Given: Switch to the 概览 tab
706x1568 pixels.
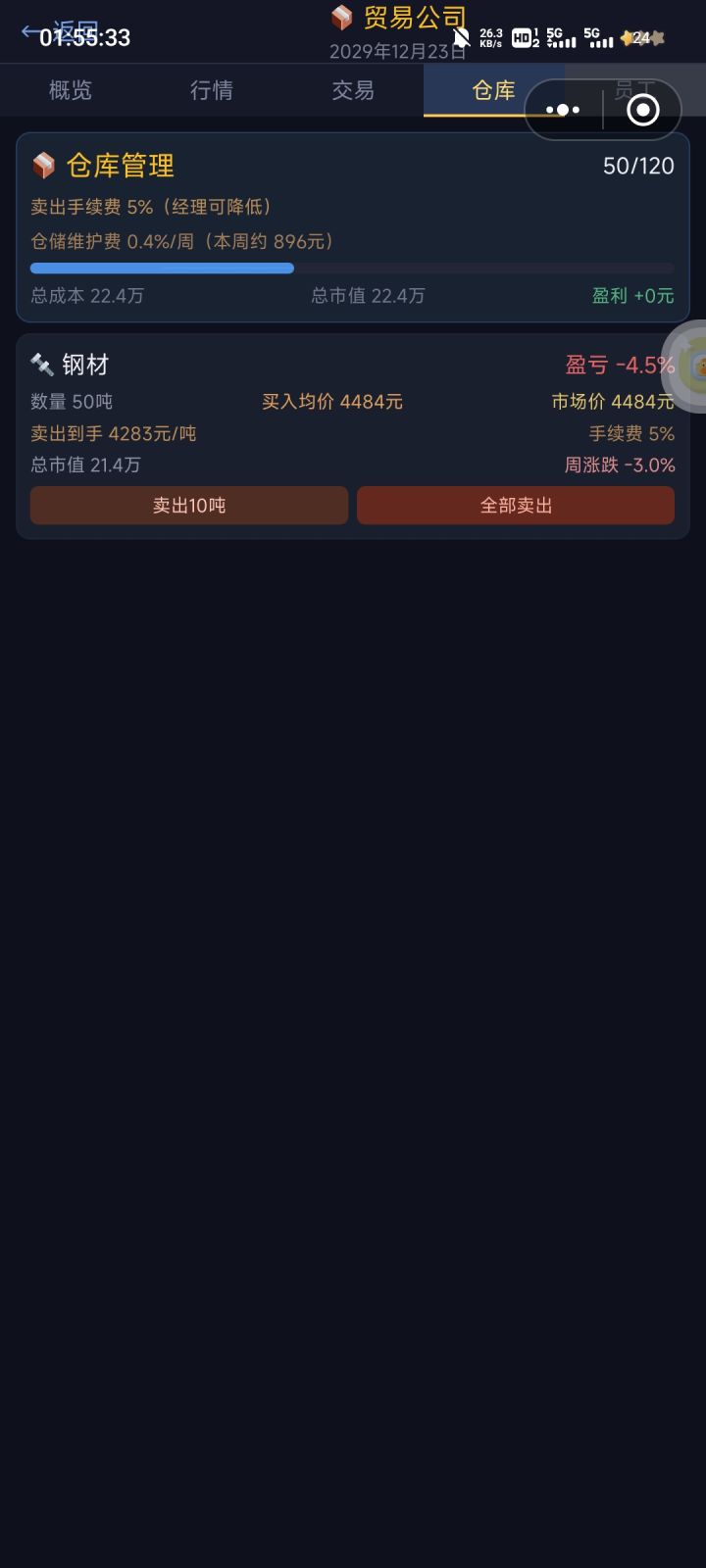Looking at the screenshot, I should pos(69,90).
